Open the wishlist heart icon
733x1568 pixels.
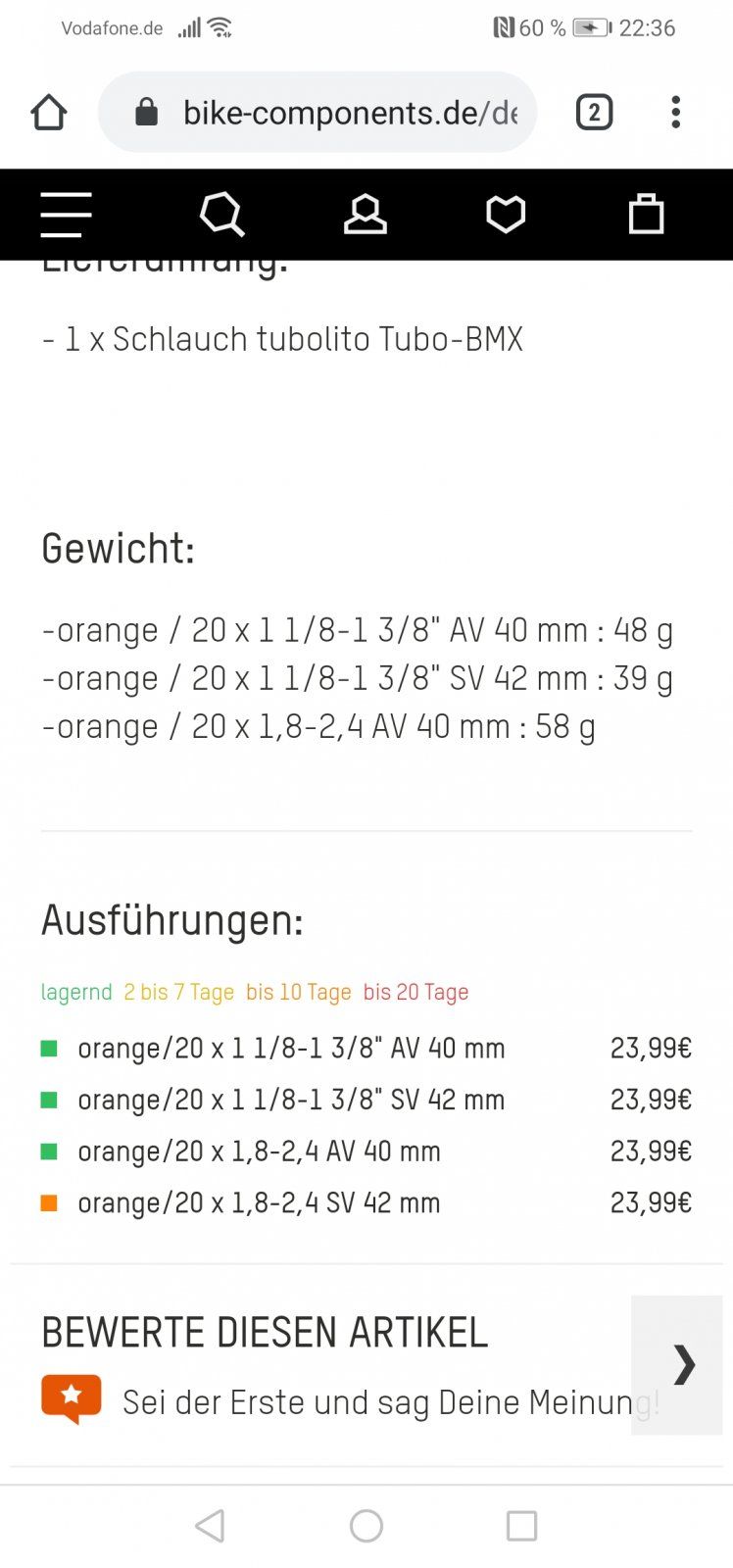pyautogui.click(x=506, y=215)
